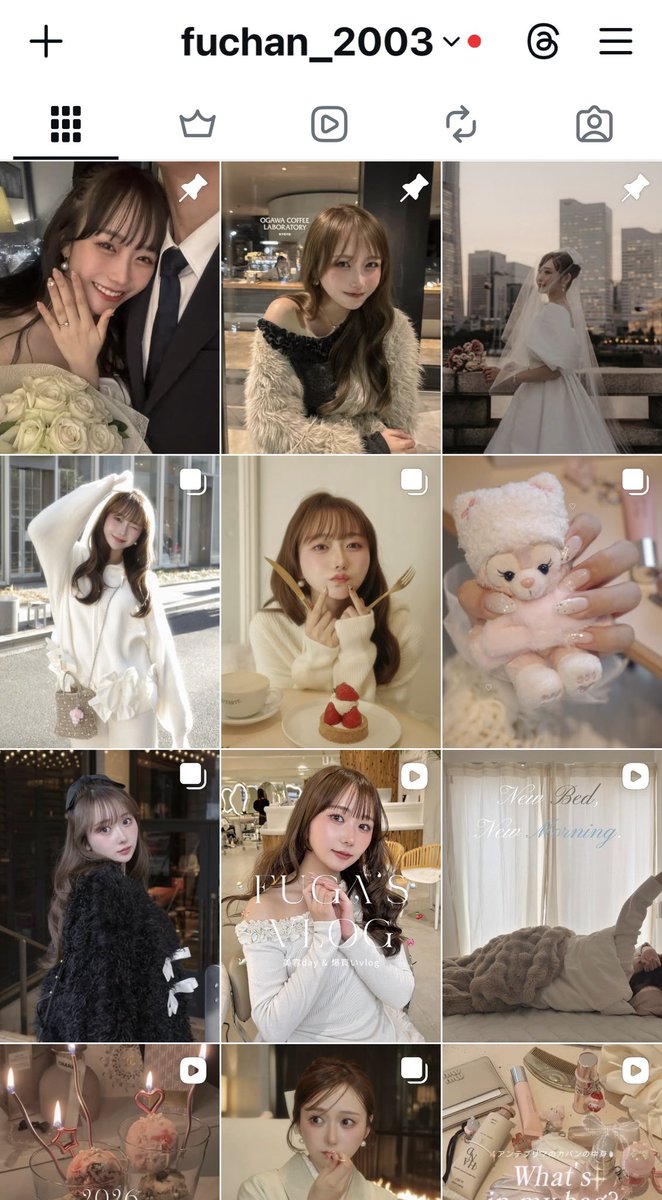Image resolution: width=662 pixels, height=1200 pixels.
Task: Open the strawberry tart cafe post
Action: 331,602
